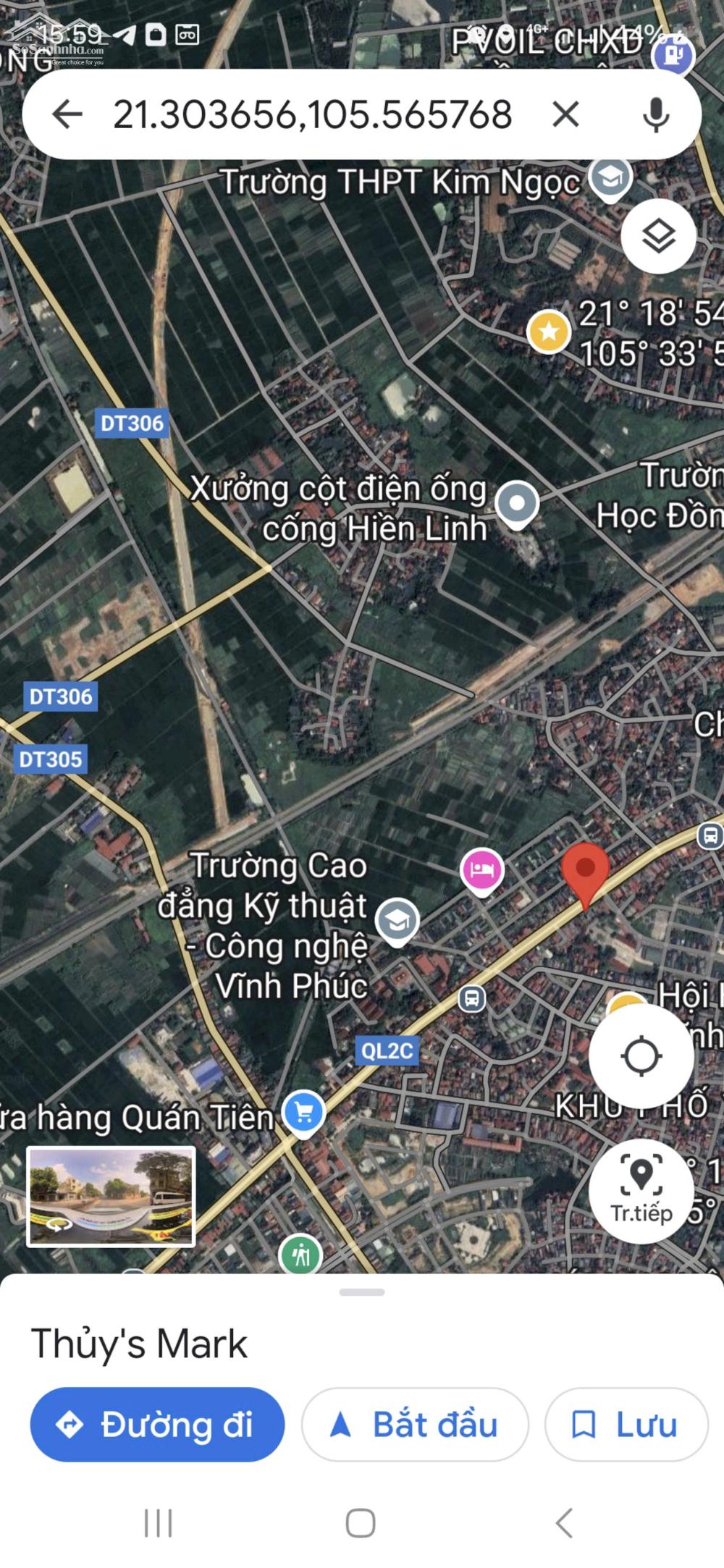The height and width of the screenshot is (1568, 724).
Task: Go back using system navigation
Action: (x=564, y=1523)
